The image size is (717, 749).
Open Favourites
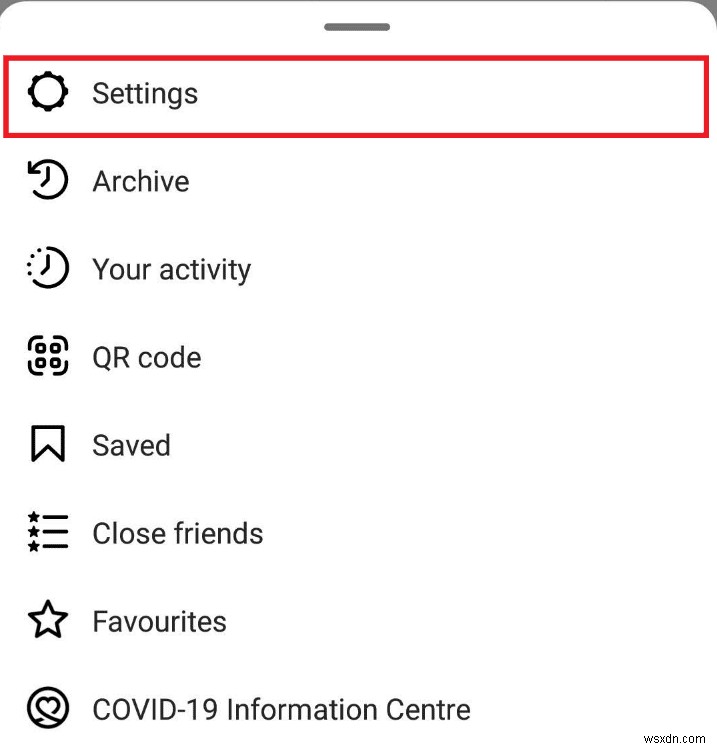(159, 622)
